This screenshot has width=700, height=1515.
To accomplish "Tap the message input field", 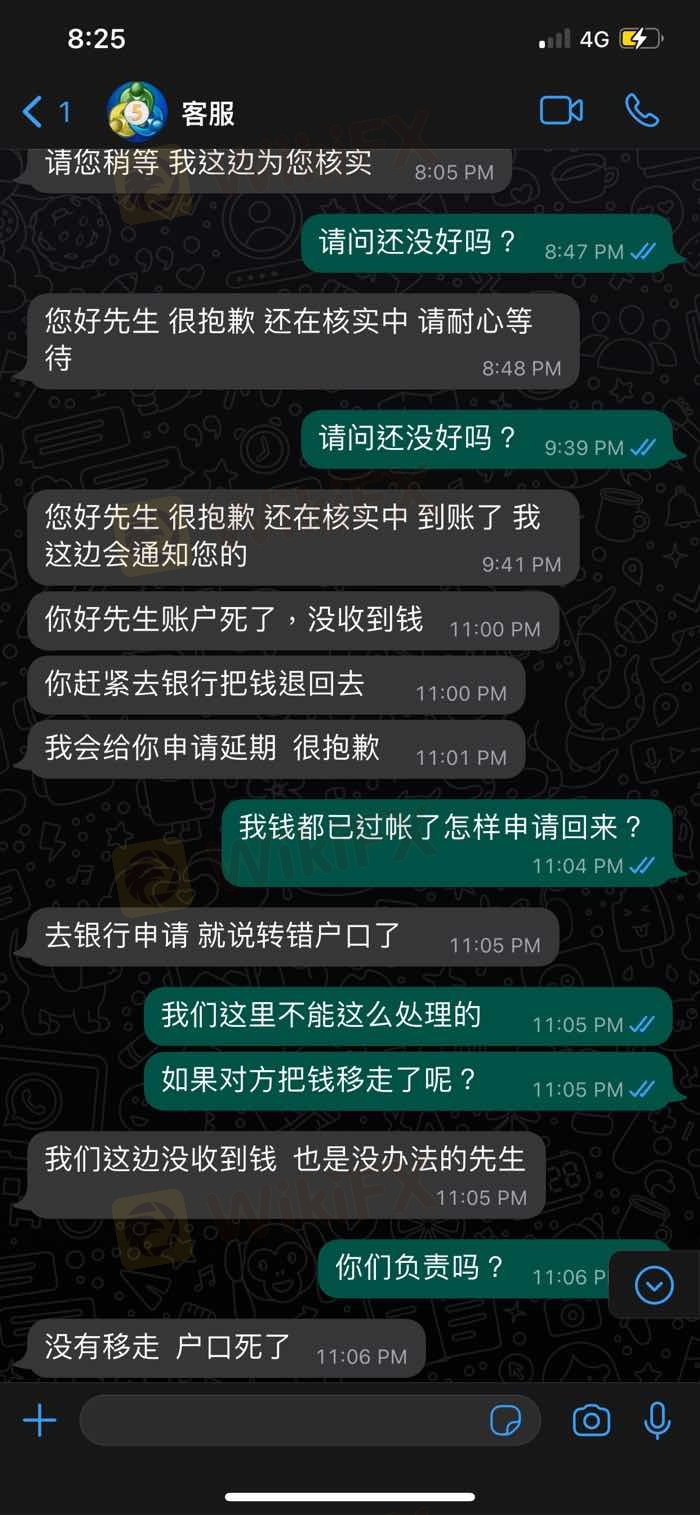I will [x=280, y=1420].
